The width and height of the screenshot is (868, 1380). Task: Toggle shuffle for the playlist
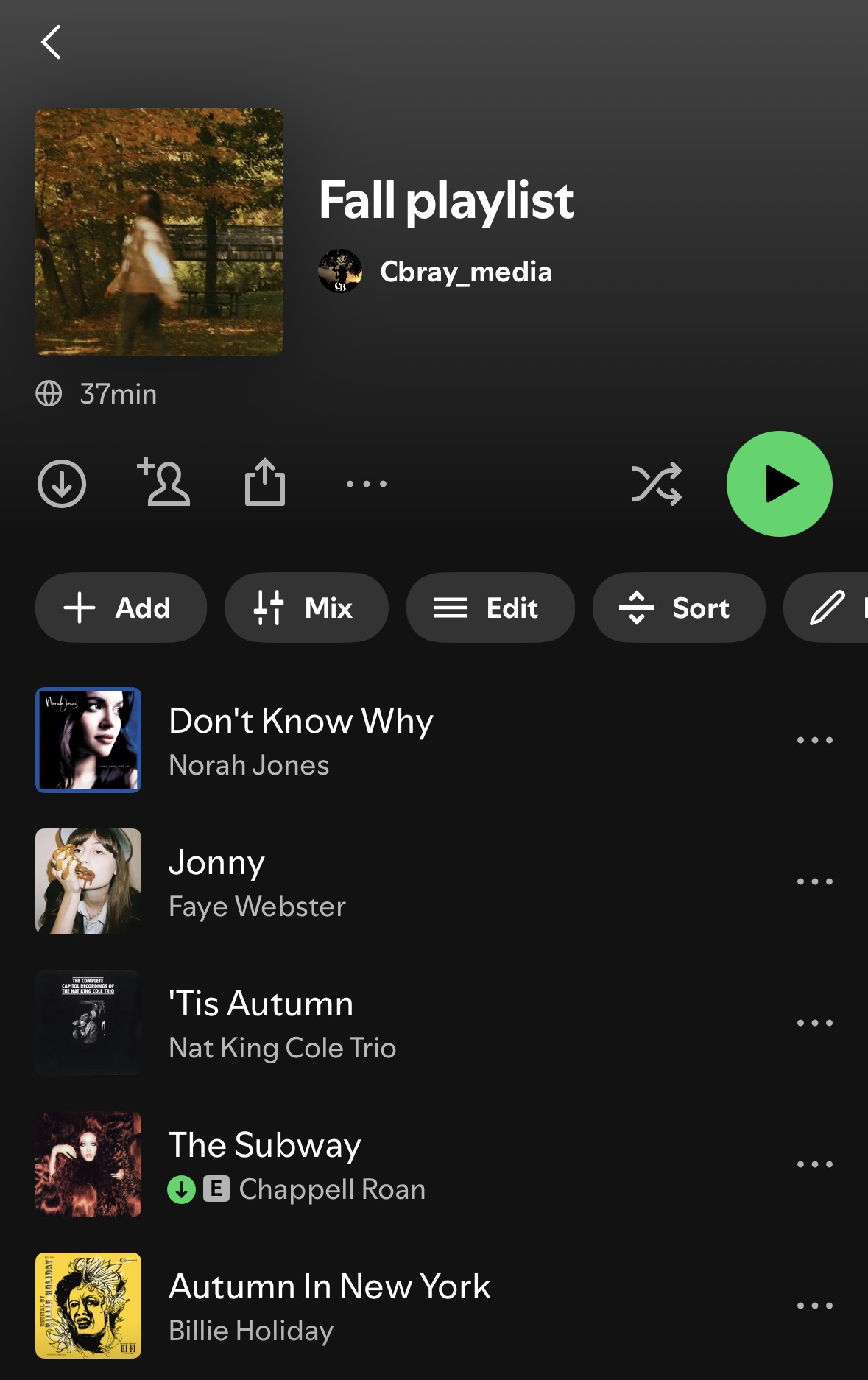tap(656, 484)
